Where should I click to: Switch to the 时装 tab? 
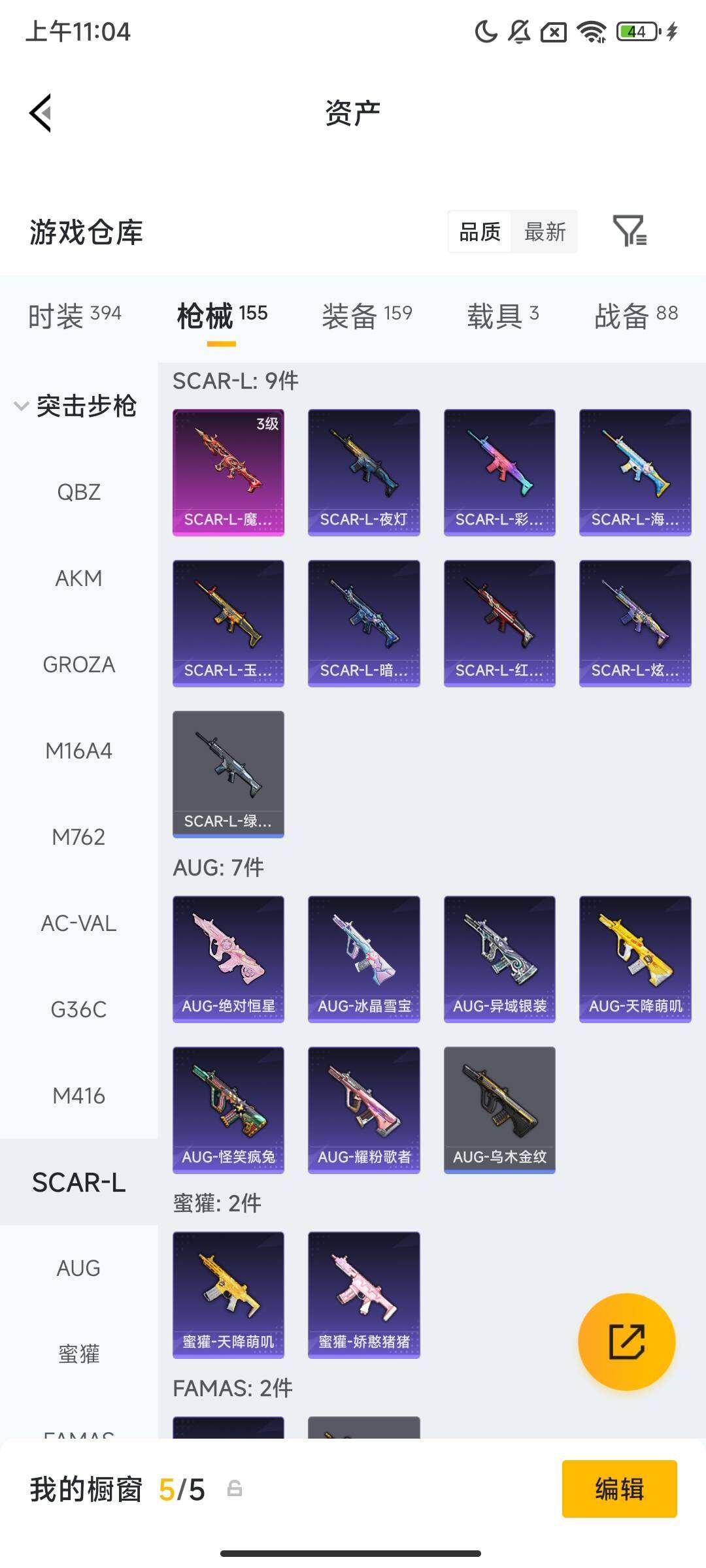point(75,316)
